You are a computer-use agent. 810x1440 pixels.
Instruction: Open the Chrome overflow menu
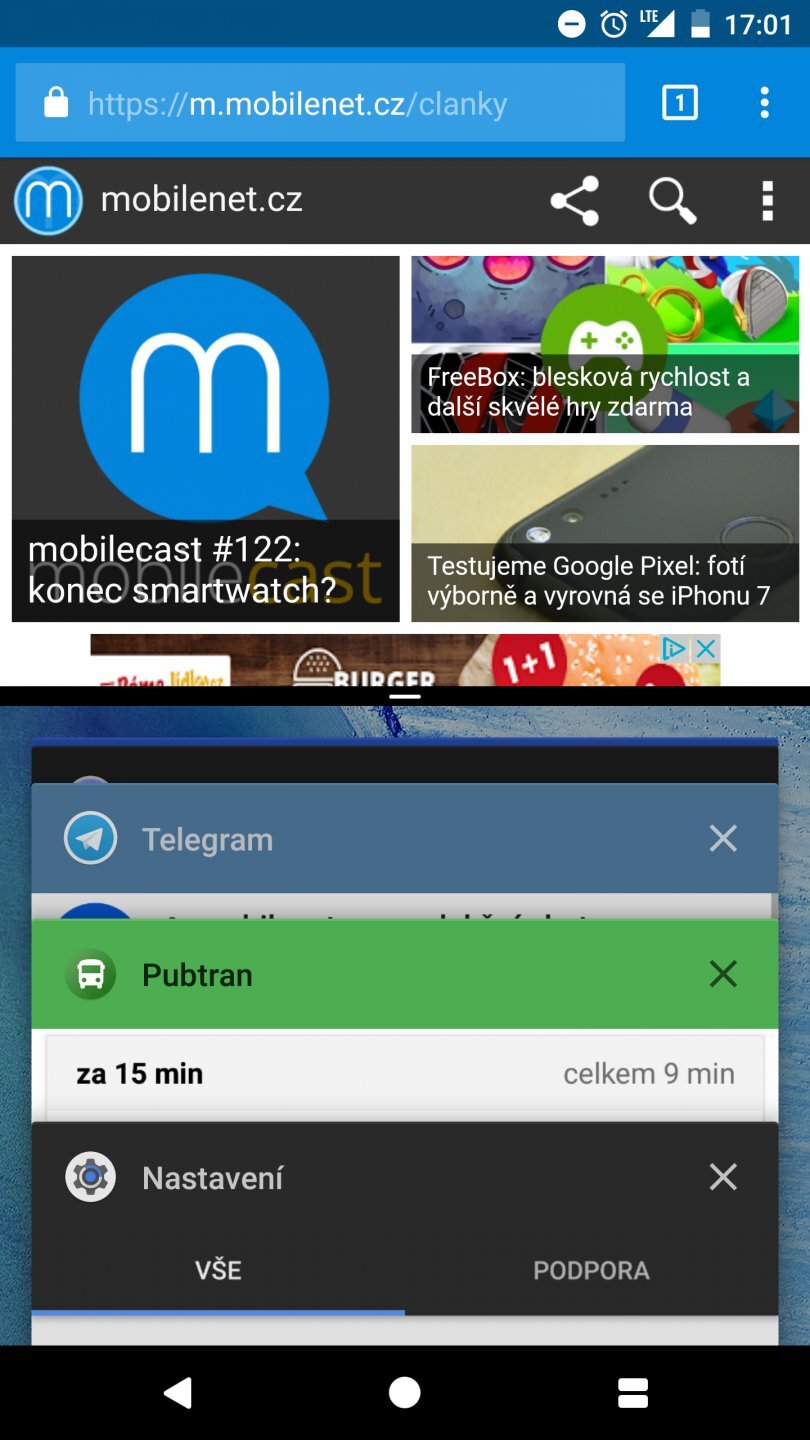pos(764,102)
